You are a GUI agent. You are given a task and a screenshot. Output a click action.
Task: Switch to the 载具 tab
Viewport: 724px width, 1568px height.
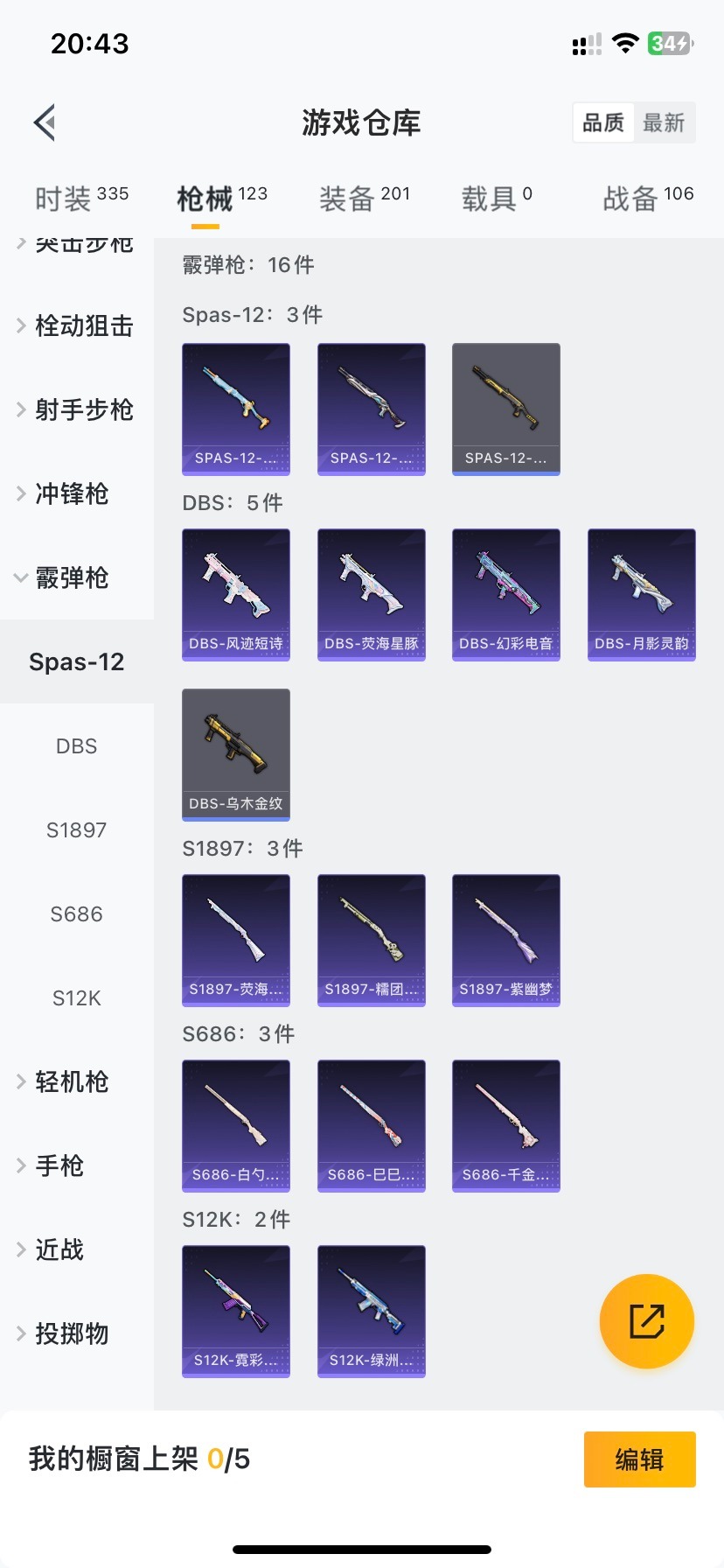click(x=496, y=199)
